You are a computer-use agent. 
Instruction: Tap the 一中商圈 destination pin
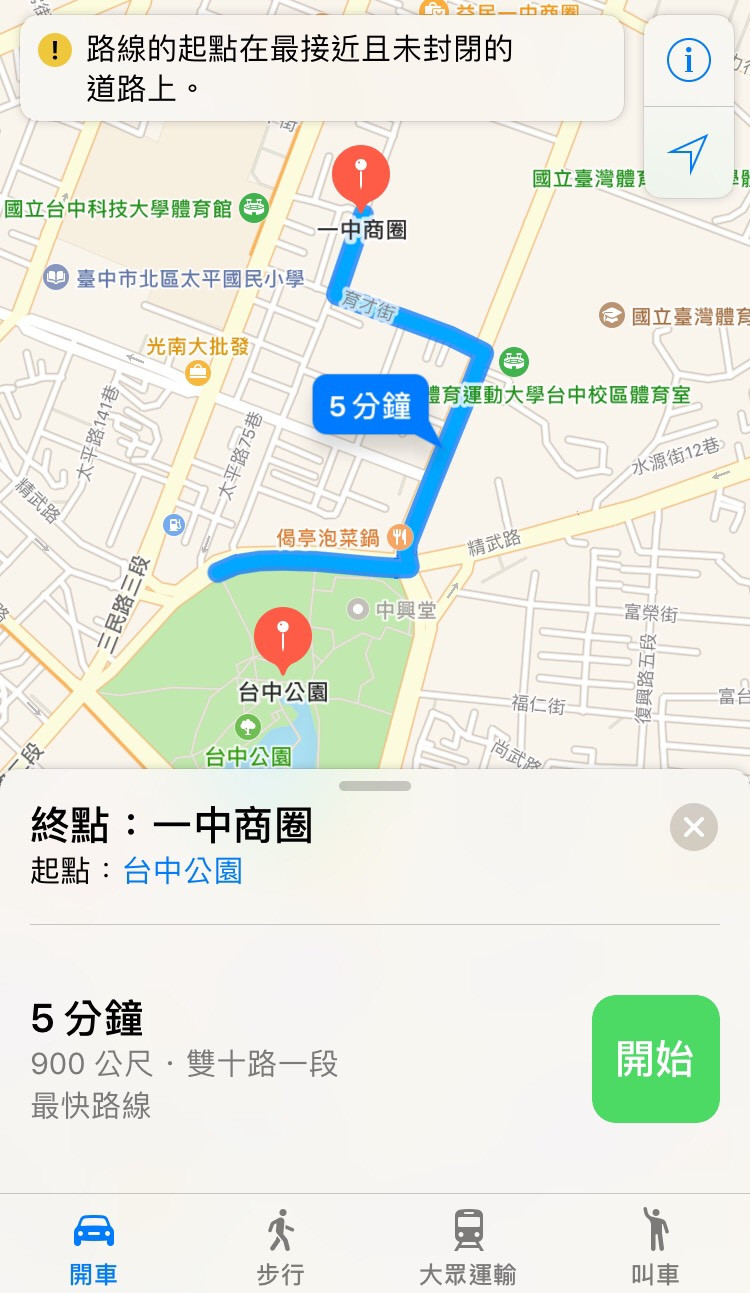tap(361, 176)
